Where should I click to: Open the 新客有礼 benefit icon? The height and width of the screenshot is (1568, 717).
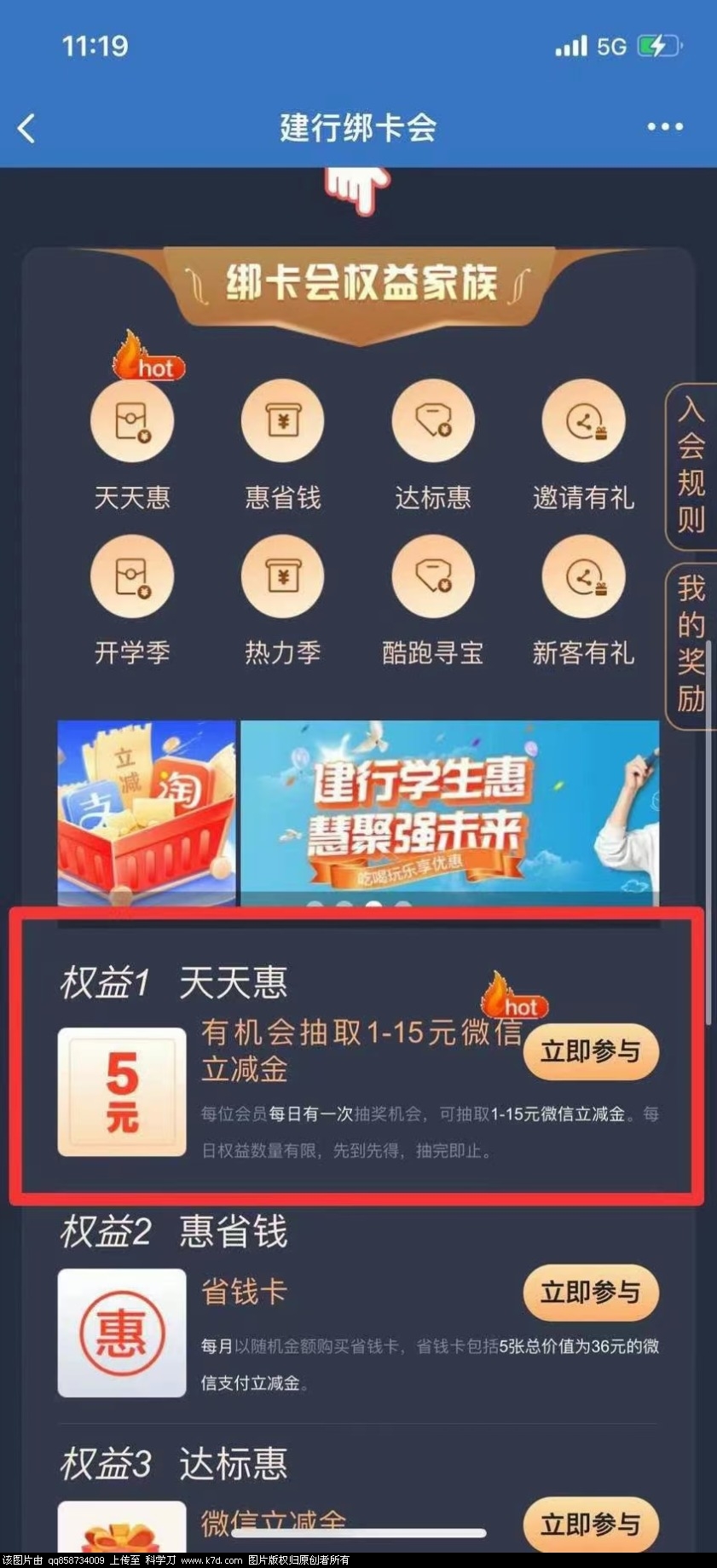coord(584,577)
